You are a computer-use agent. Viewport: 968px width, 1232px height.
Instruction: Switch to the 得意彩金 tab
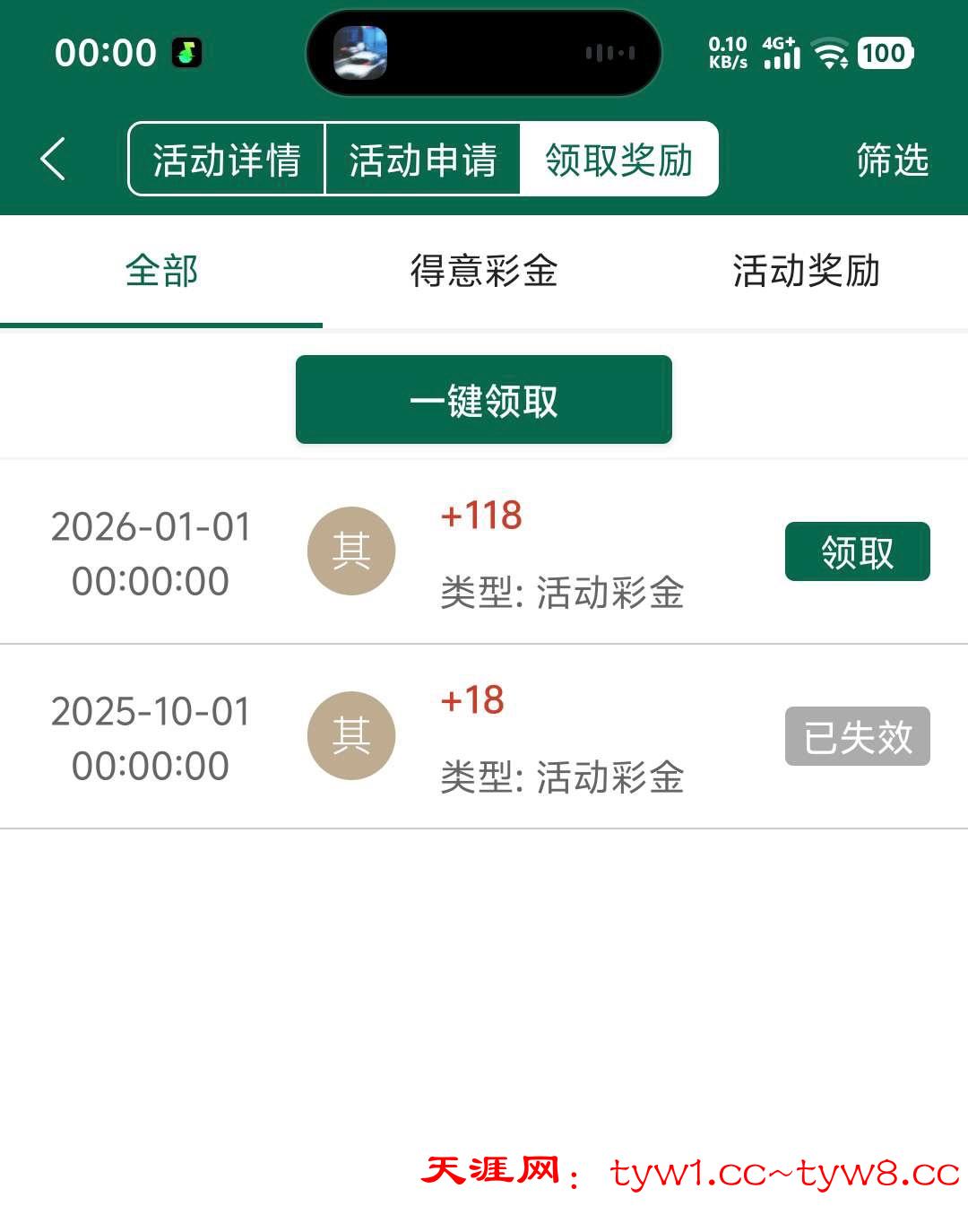[484, 271]
